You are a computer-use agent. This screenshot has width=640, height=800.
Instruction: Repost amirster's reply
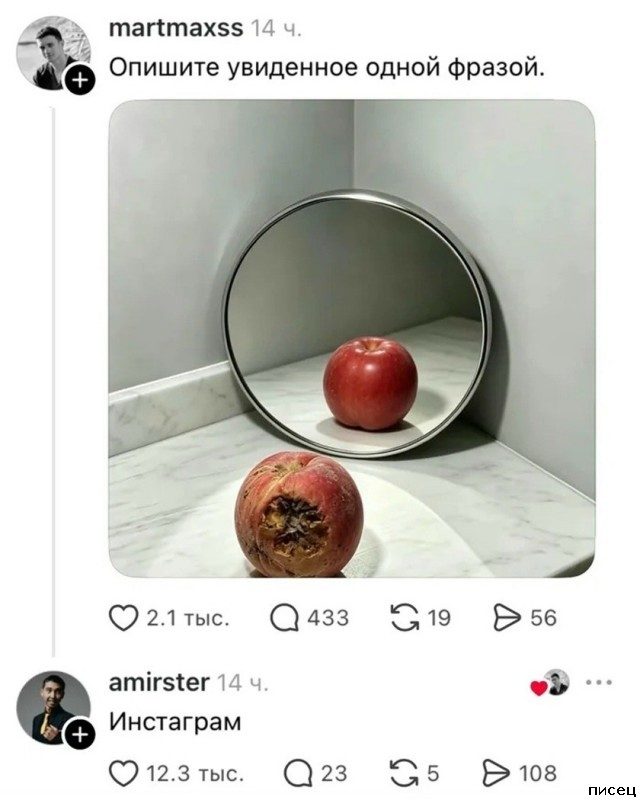pyautogui.click(x=405, y=773)
